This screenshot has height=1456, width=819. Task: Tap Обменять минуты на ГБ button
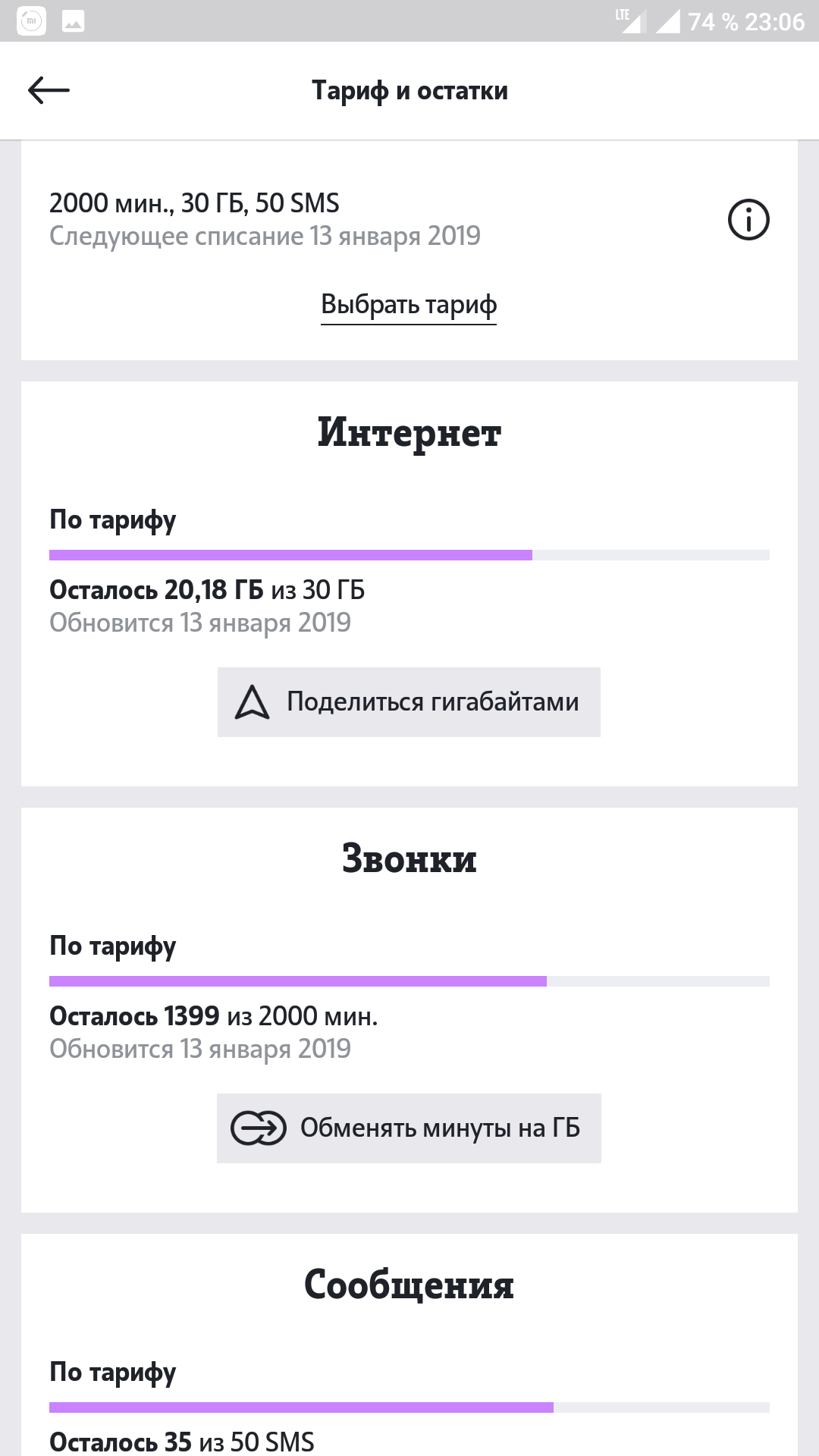click(409, 1128)
